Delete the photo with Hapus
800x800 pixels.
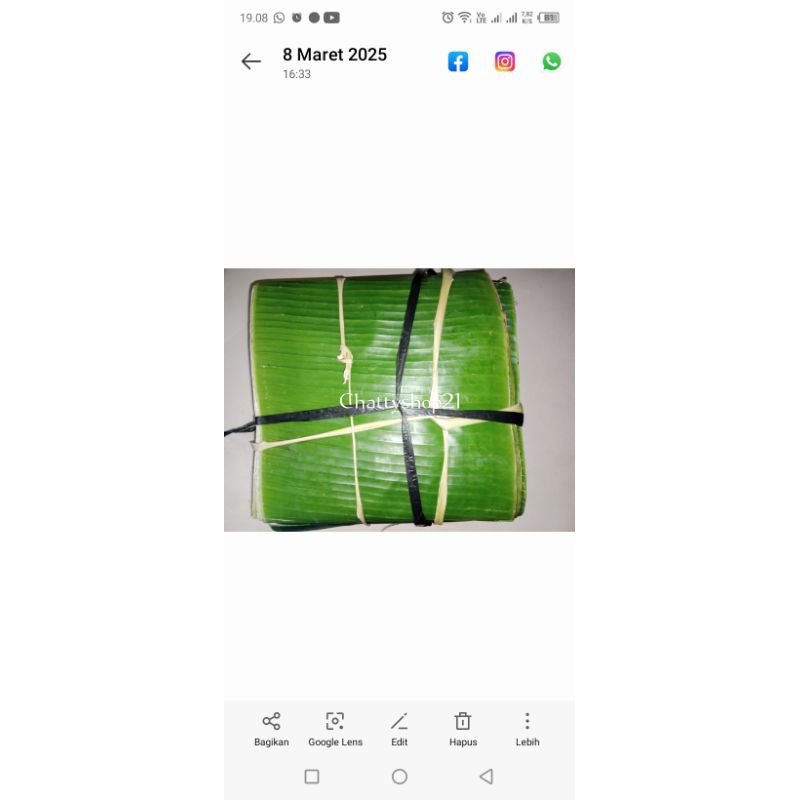point(463,728)
